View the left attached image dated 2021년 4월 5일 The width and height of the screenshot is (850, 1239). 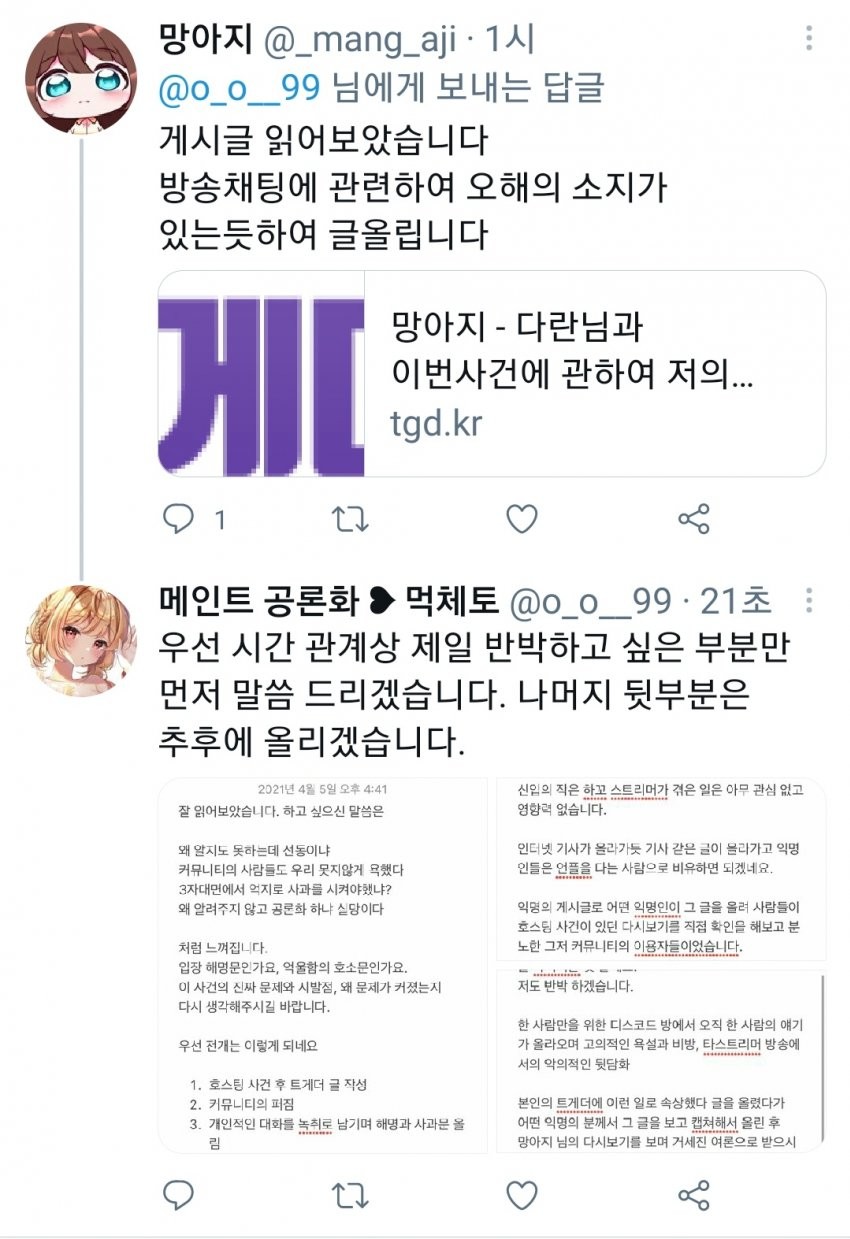(322, 965)
